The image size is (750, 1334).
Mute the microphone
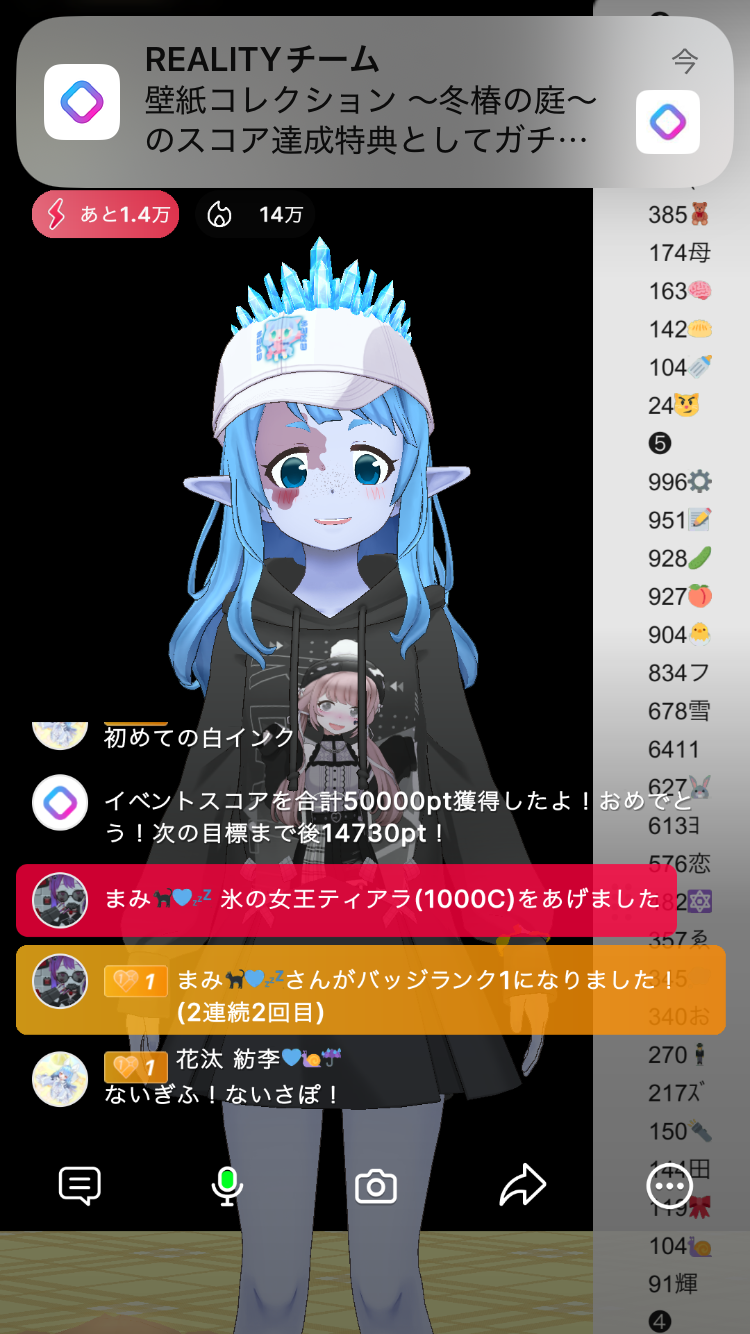227,1186
